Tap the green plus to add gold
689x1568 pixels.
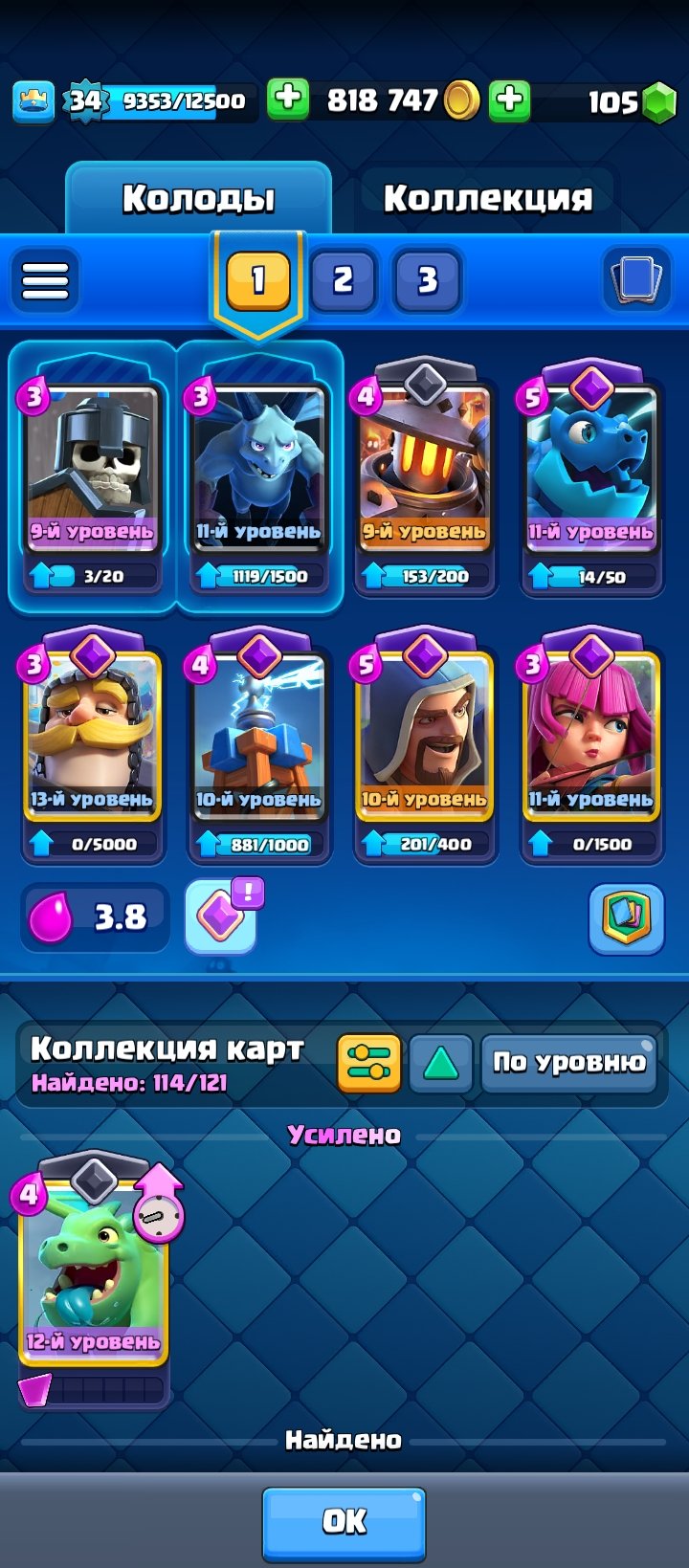pyautogui.click(x=288, y=99)
